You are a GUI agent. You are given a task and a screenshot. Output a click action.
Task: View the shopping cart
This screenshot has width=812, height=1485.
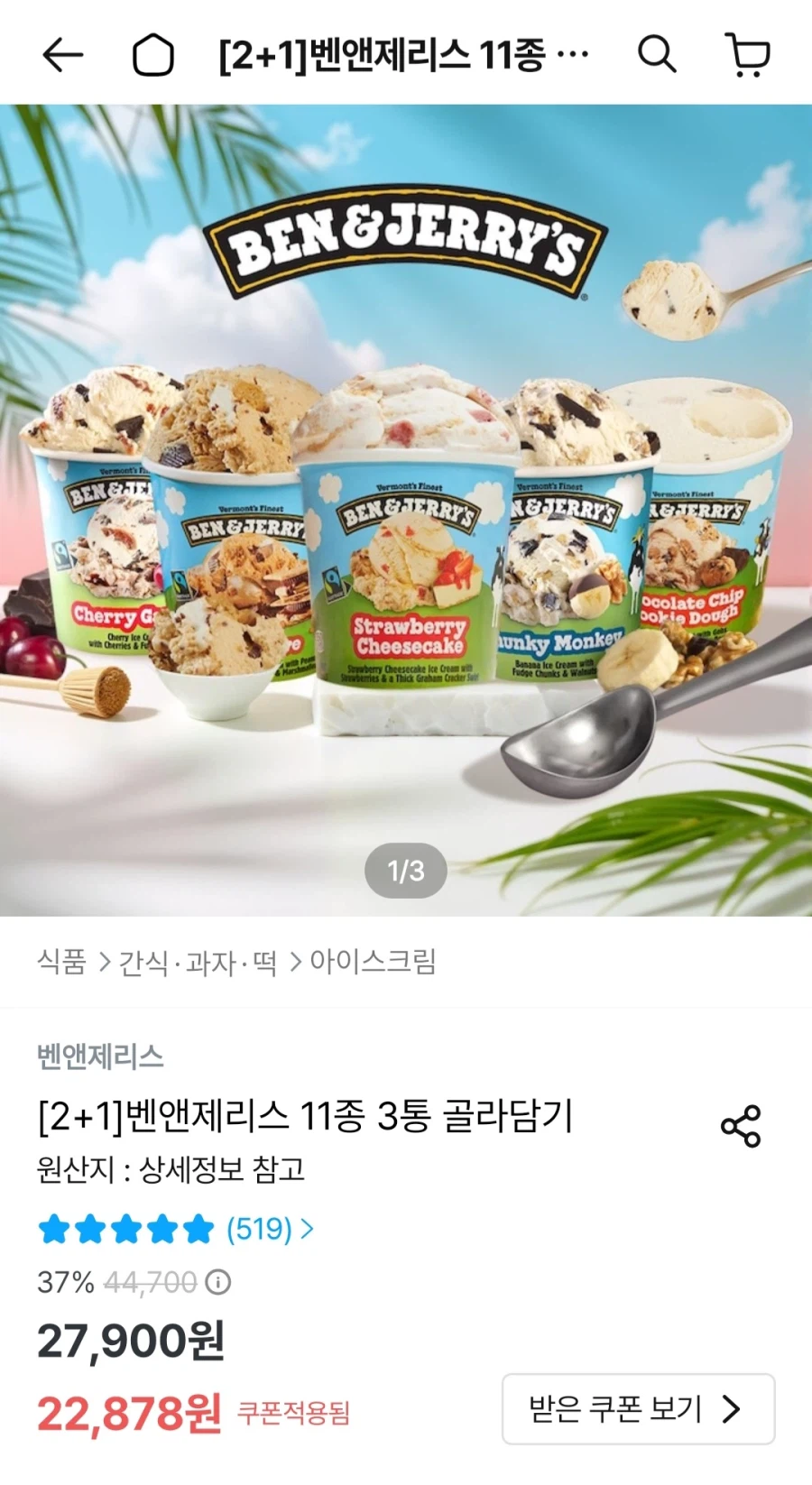(749, 54)
